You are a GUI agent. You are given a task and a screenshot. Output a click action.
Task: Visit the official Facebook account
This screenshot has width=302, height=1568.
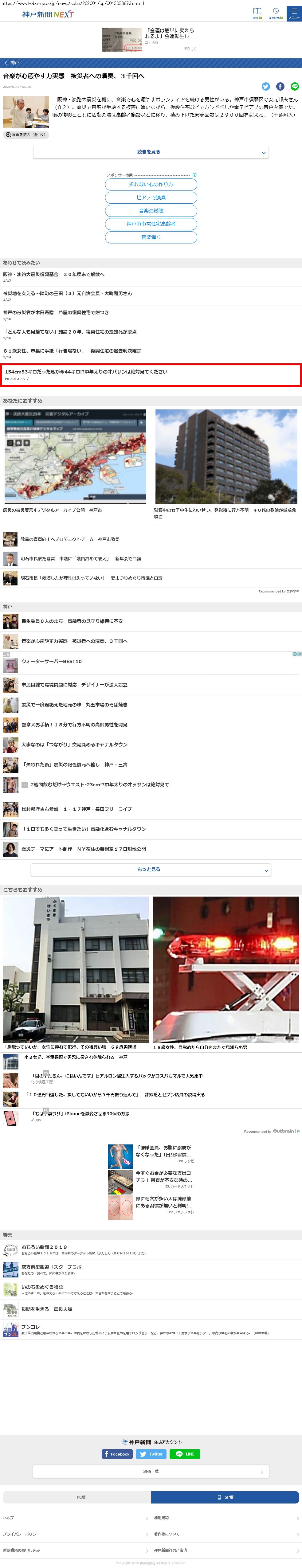(x=117, y=1454)
